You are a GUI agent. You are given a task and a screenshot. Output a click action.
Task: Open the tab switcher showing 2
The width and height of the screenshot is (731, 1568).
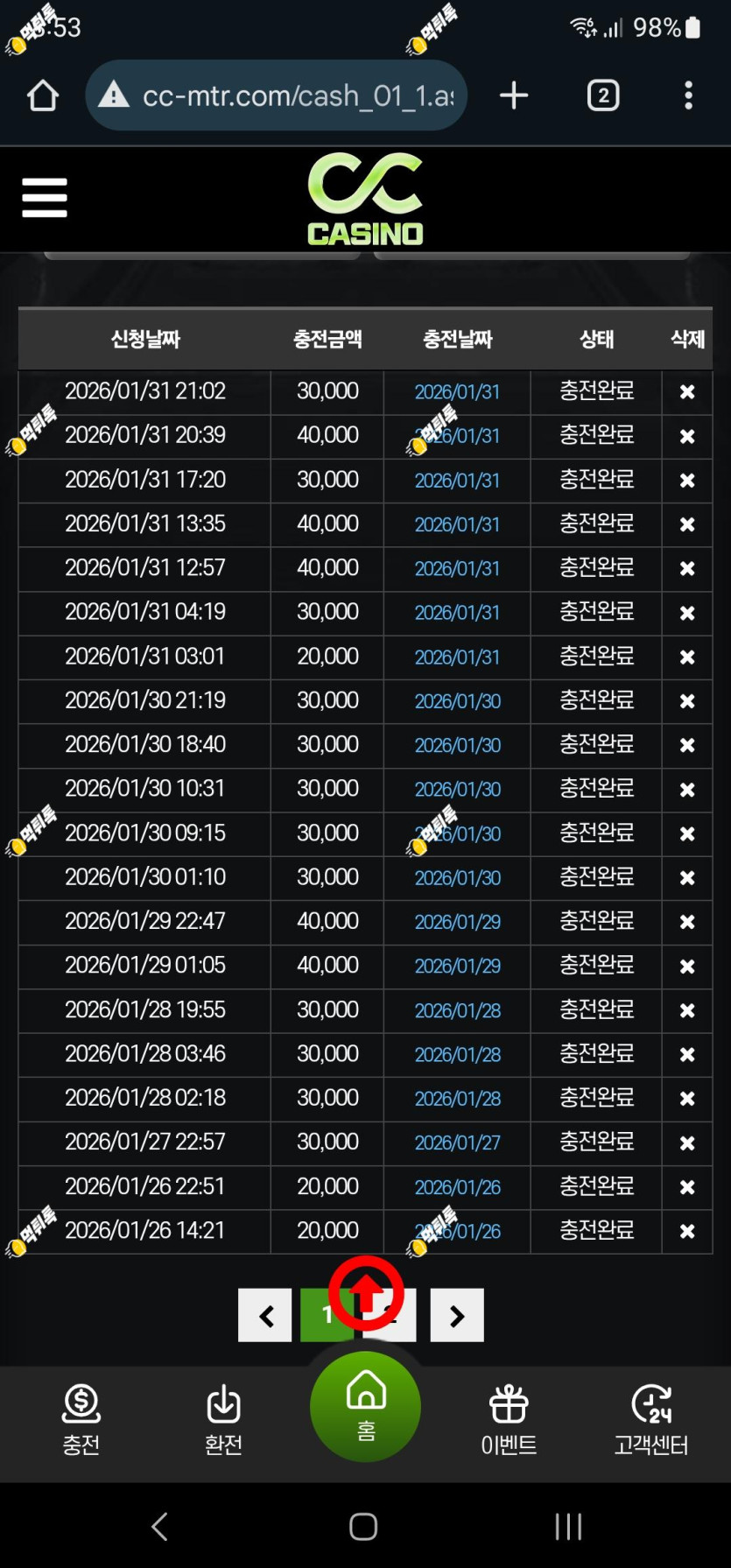click(603, 95)
